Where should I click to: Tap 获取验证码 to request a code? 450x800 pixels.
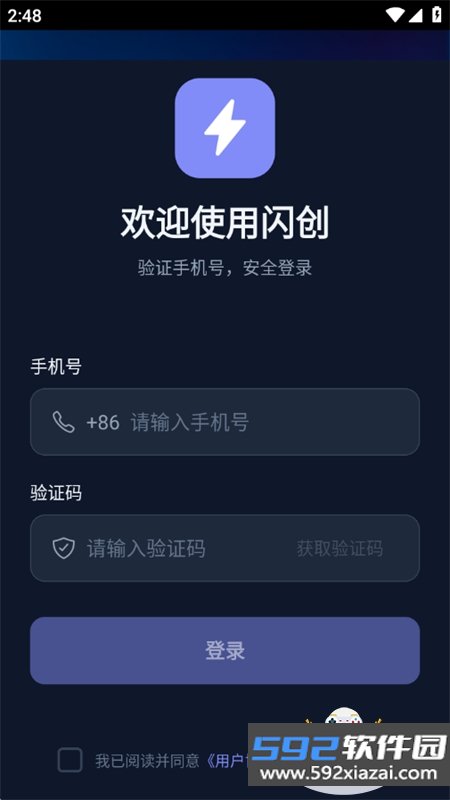340,548
